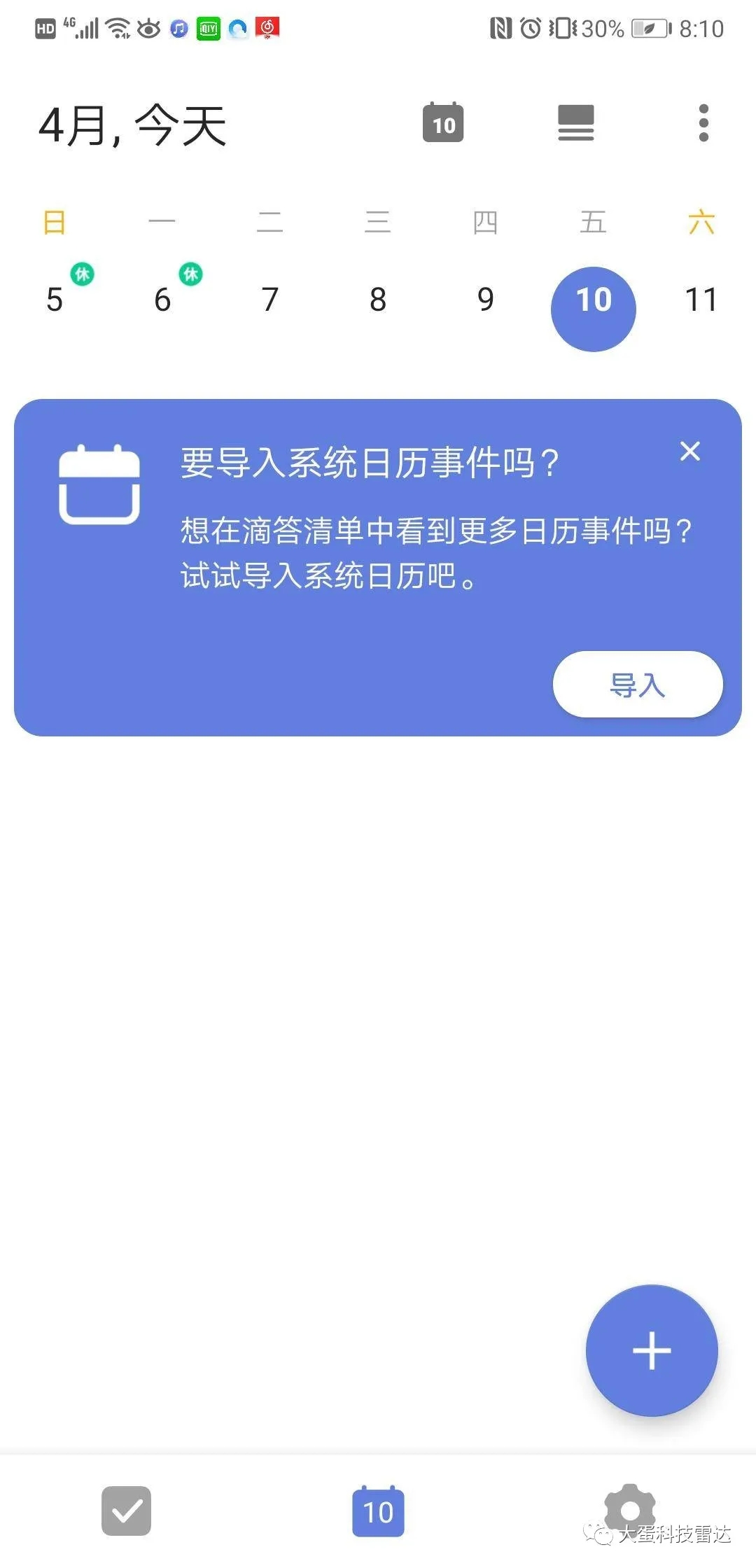Tap the 导入 button to import calendar events
The height and width of the screenshot is (1568, 756).
pyautogui.click(x=636, y=685)
